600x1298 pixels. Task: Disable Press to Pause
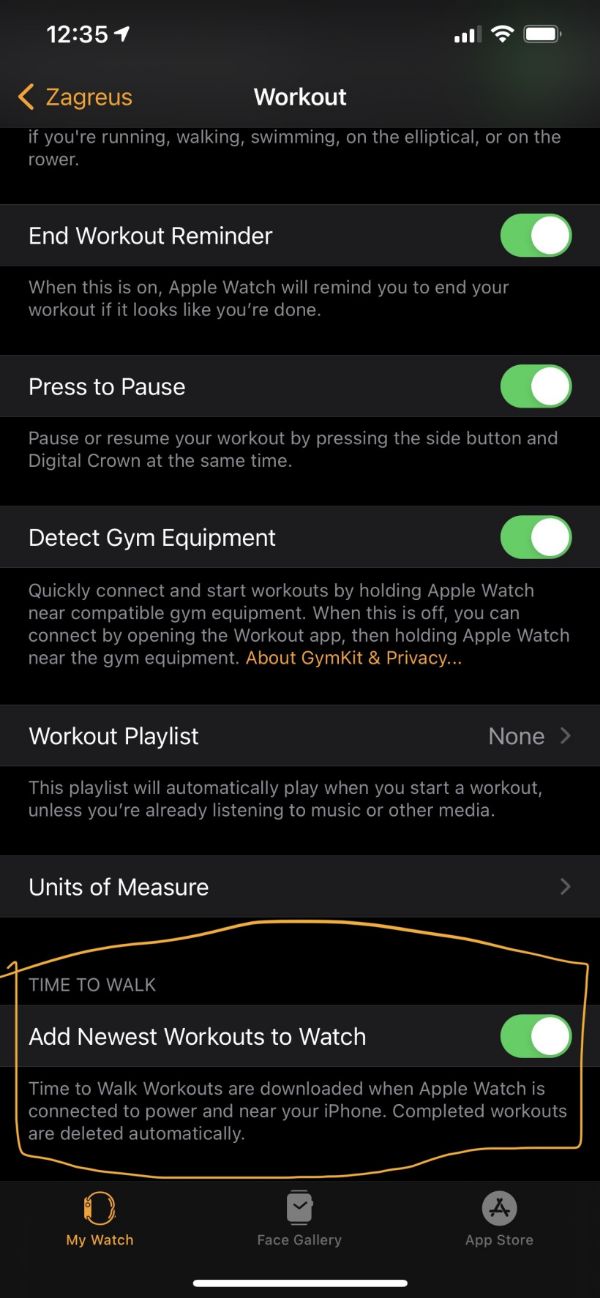pyautogui.click(x=536, y=387)
